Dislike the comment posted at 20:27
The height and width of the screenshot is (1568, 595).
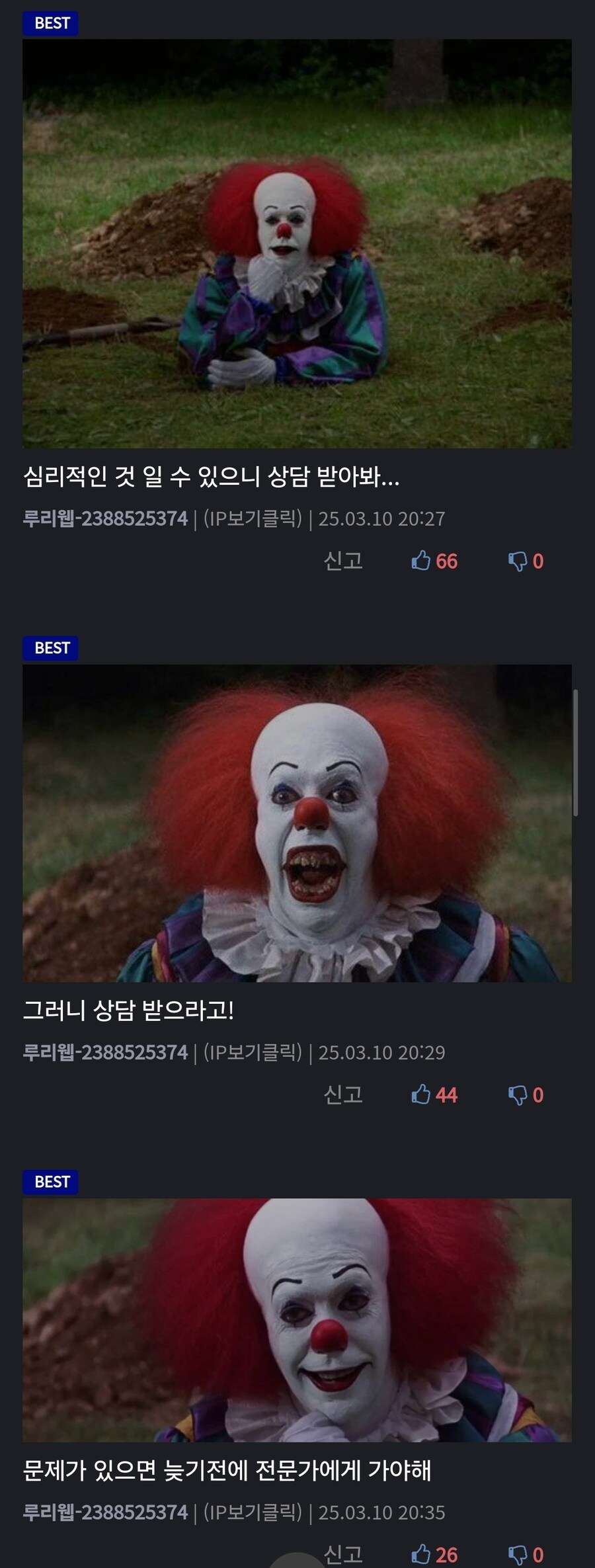[526, 561]
